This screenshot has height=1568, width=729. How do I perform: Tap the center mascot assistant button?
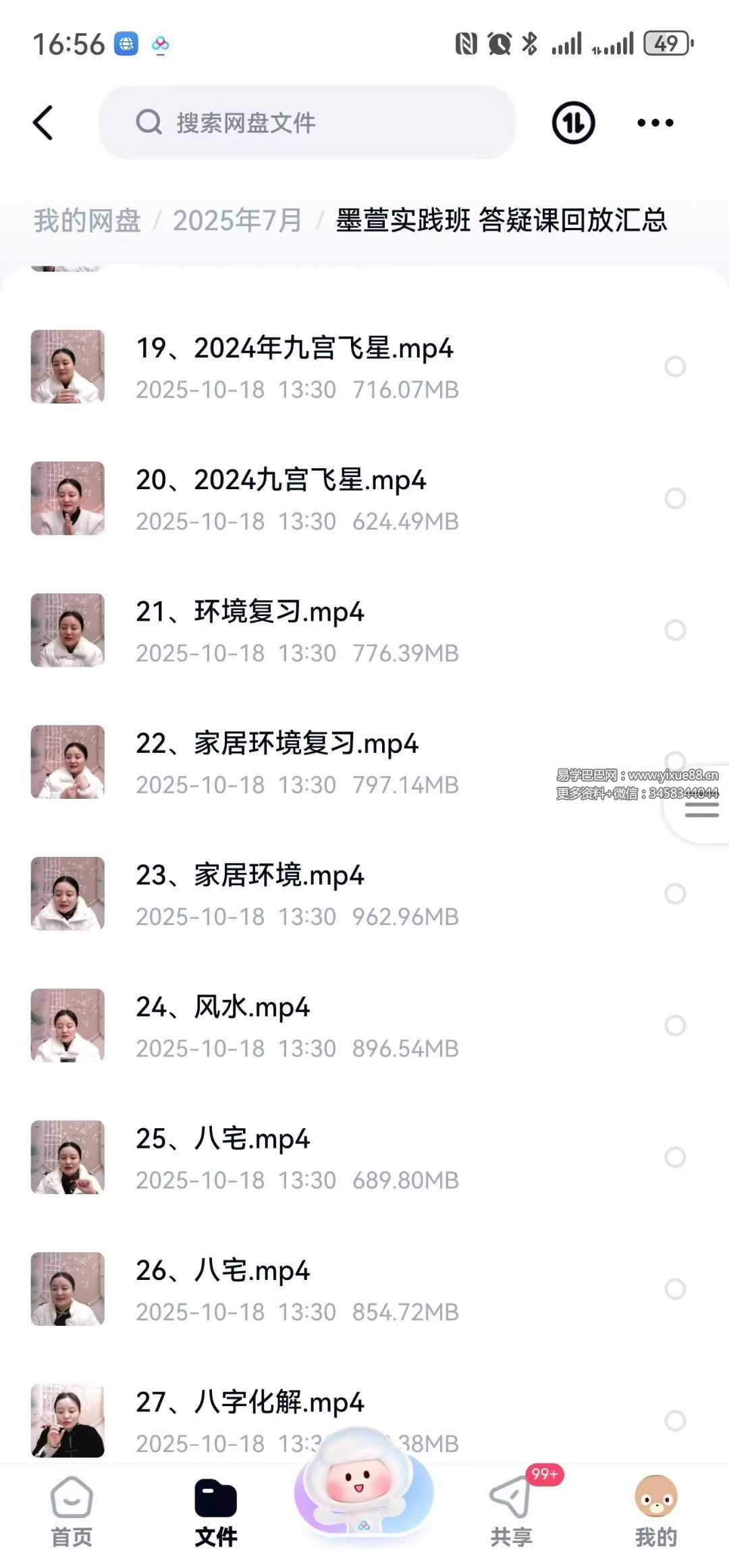[x=364, y=1484]
